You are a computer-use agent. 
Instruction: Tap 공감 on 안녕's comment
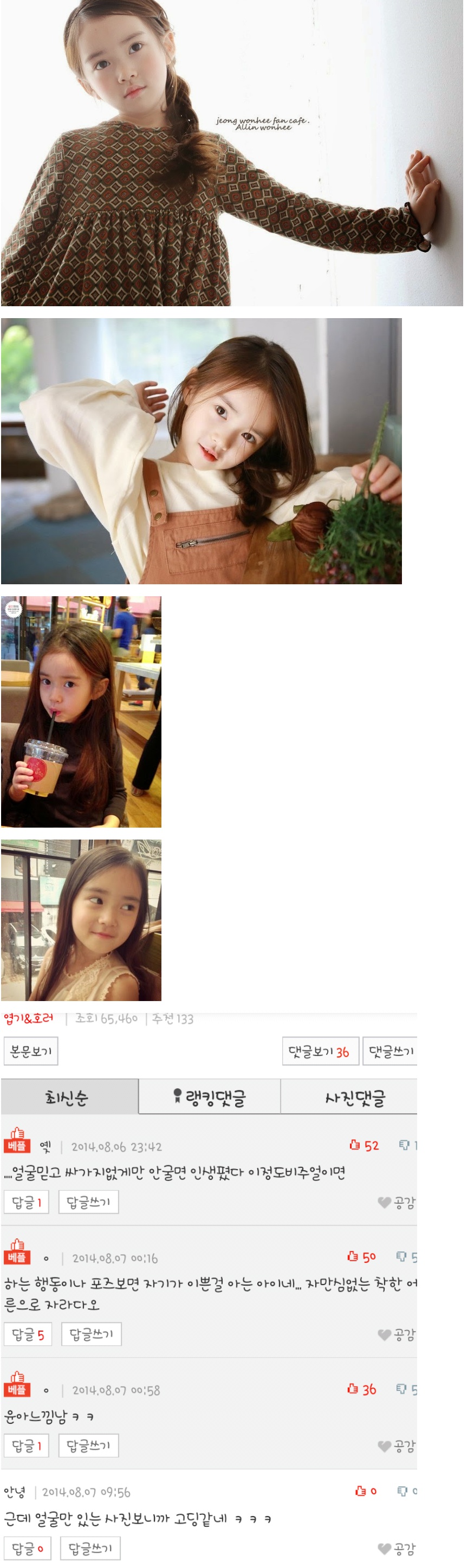(396, 1548)
